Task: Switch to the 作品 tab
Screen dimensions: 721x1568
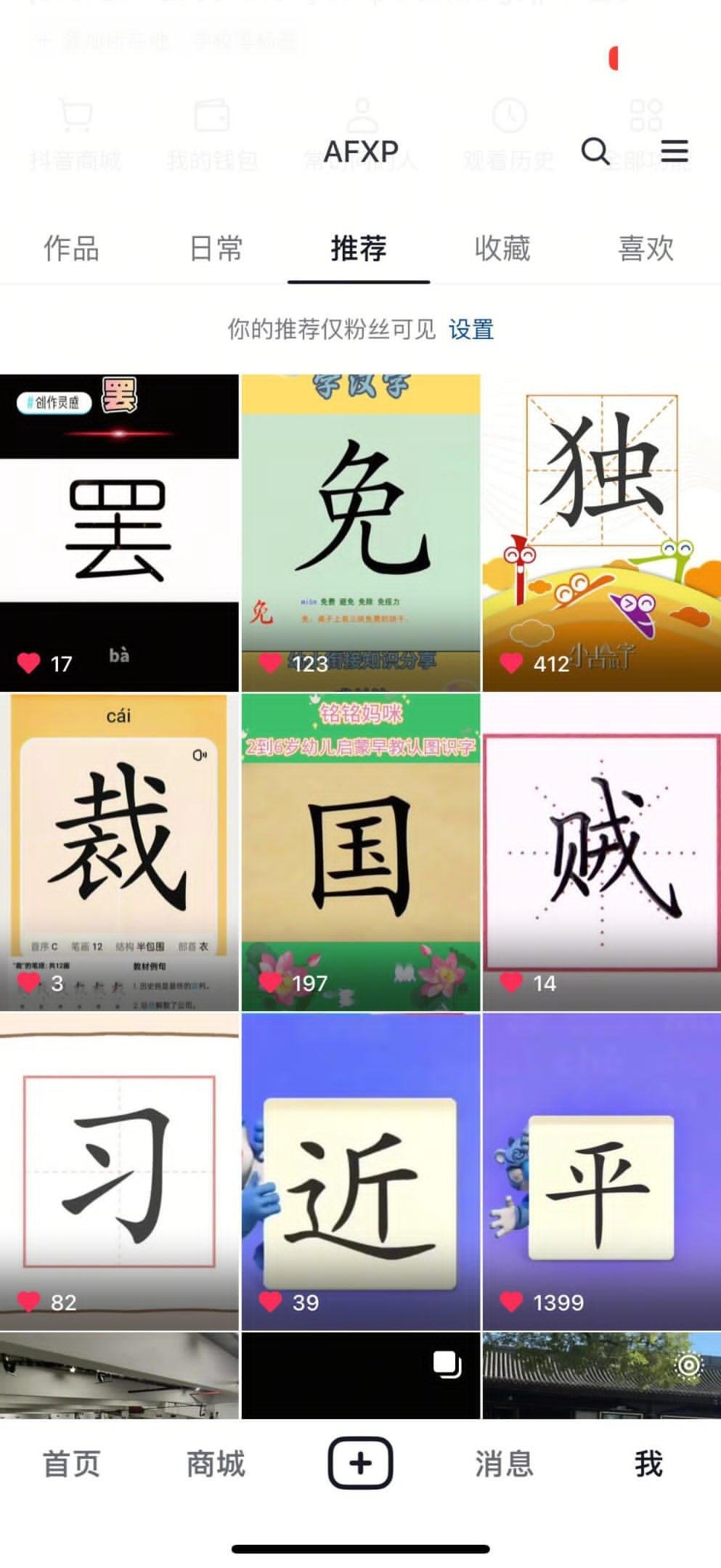Action: coord(71,249)
